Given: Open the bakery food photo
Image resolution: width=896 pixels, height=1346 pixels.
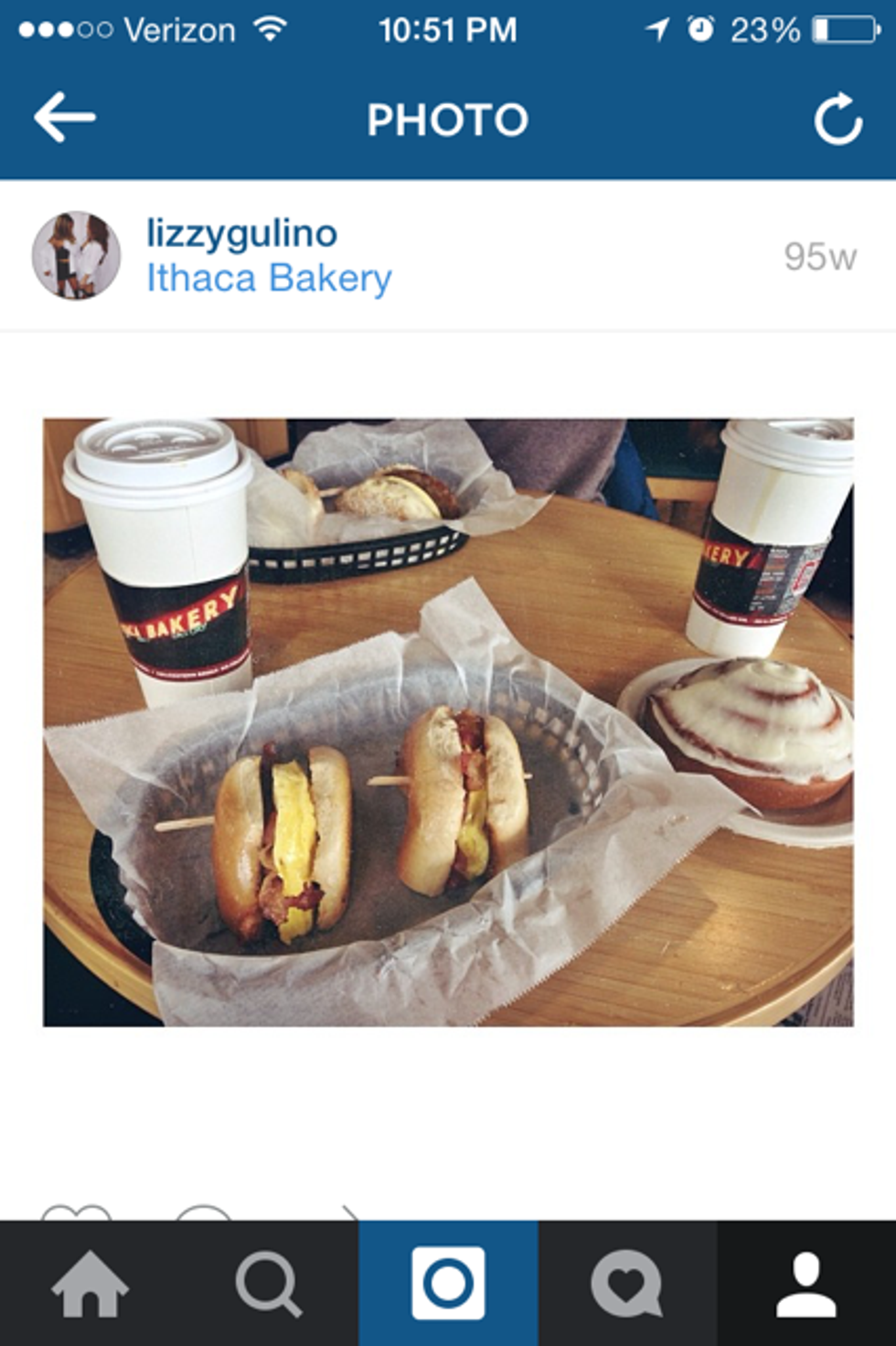Looking at the screenshot, I should pyautogui.click(x=448, y=722).
